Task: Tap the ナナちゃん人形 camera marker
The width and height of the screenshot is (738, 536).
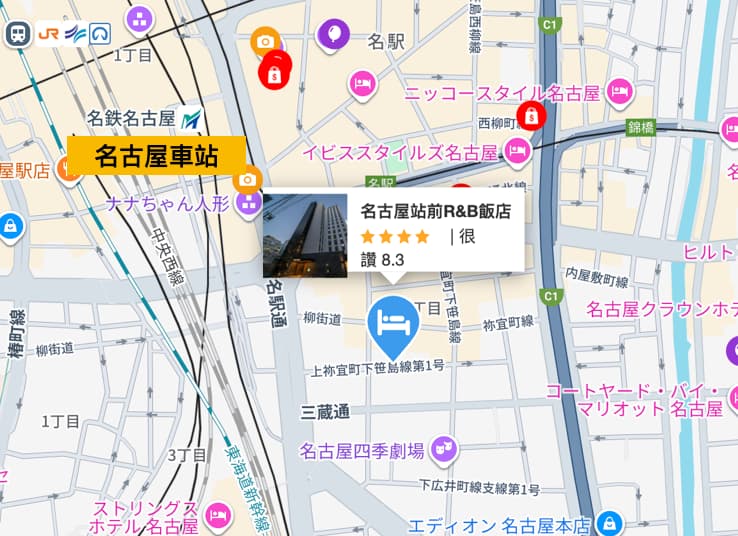Action: (246, 180)
